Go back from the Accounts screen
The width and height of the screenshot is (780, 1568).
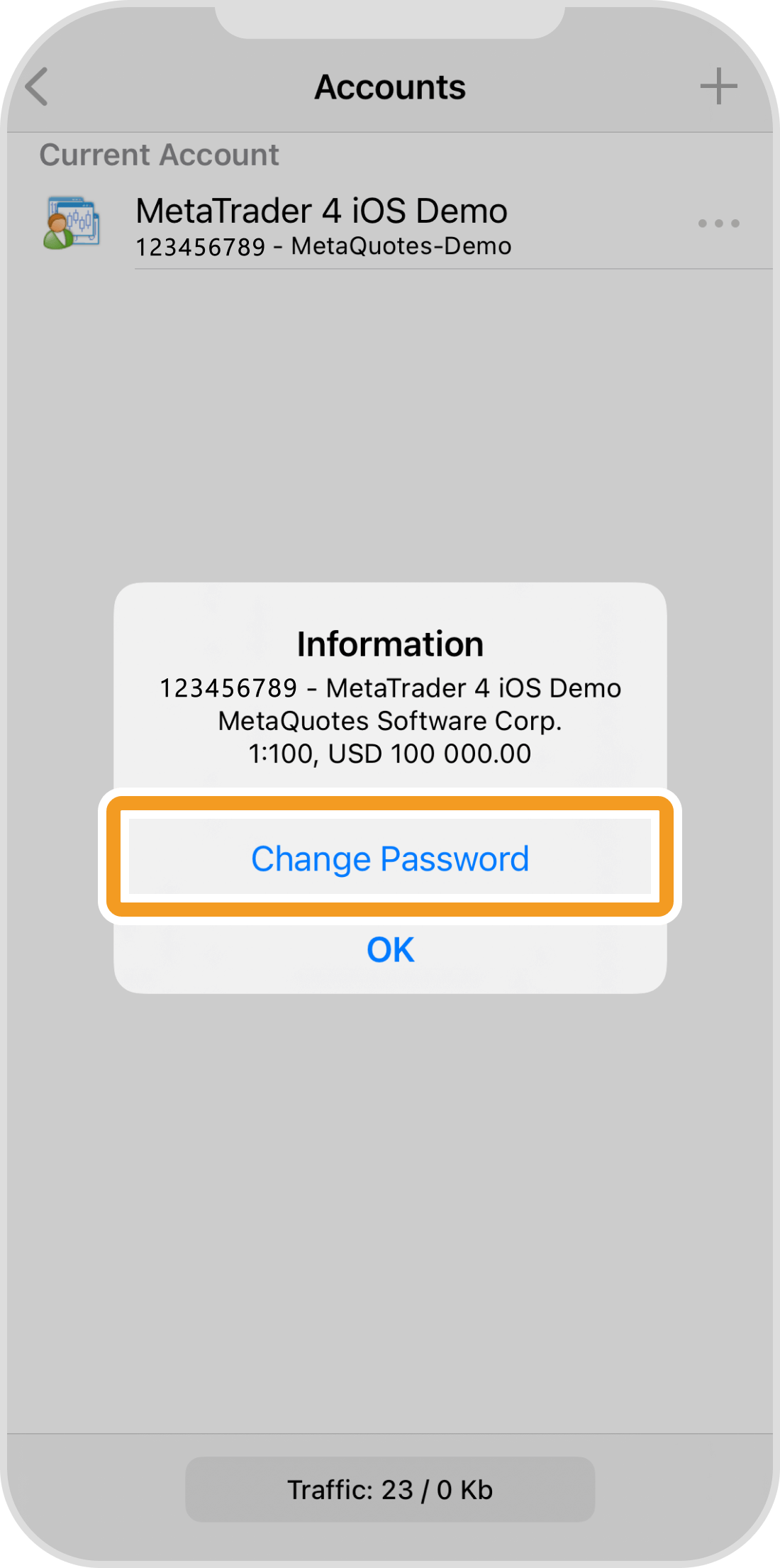coord(37,87)
